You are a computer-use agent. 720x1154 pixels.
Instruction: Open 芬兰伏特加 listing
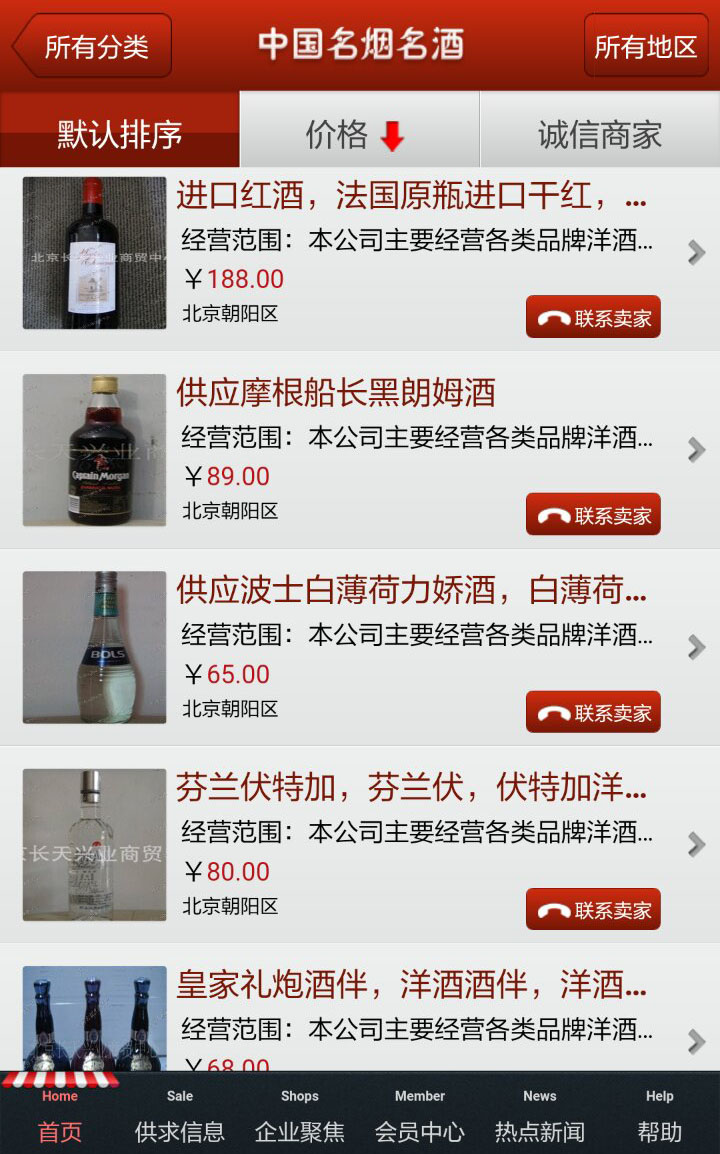(410, 788)
